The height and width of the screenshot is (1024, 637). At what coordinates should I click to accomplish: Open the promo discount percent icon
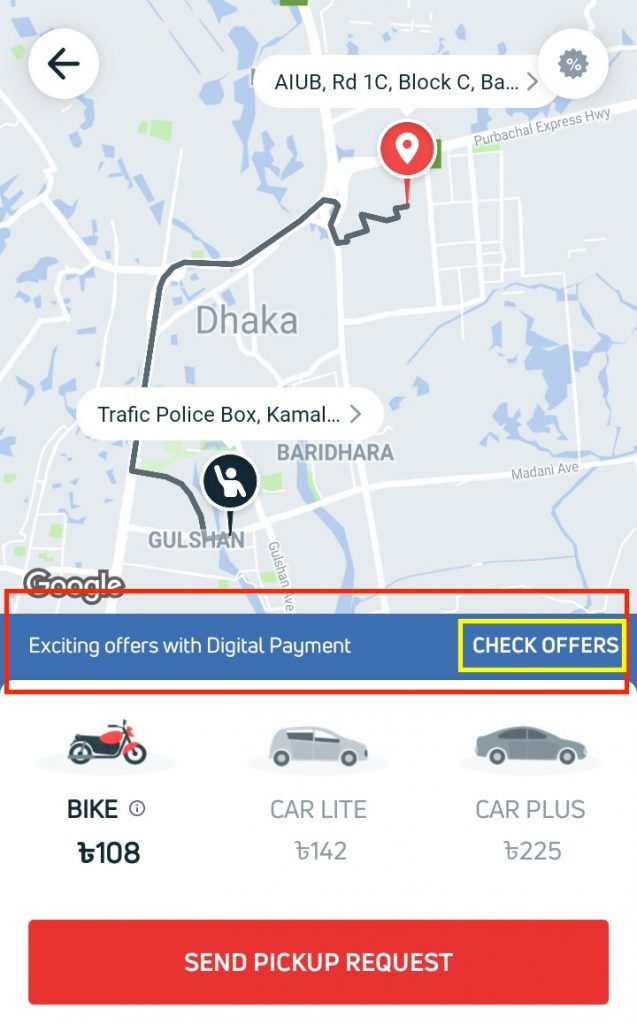573,64
